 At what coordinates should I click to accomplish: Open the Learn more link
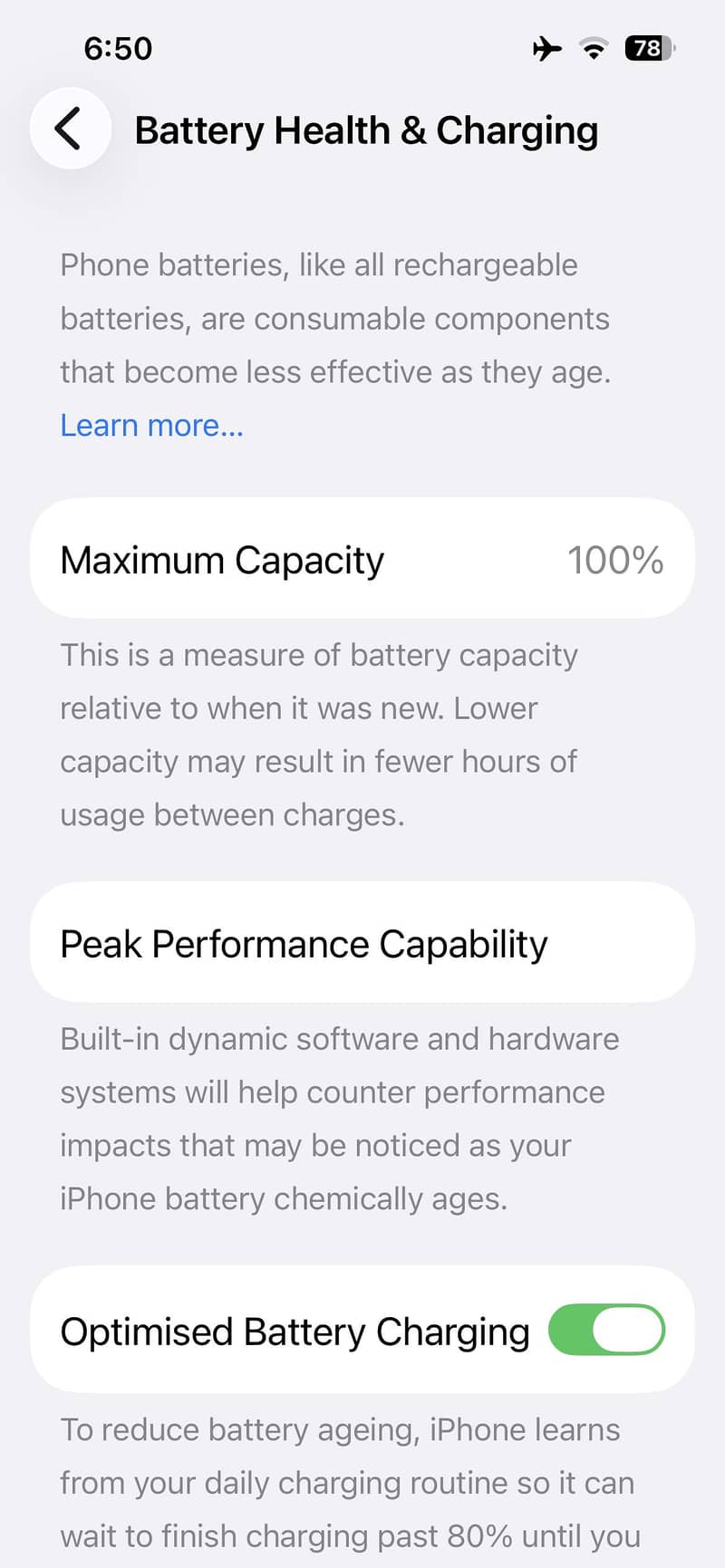151,425
